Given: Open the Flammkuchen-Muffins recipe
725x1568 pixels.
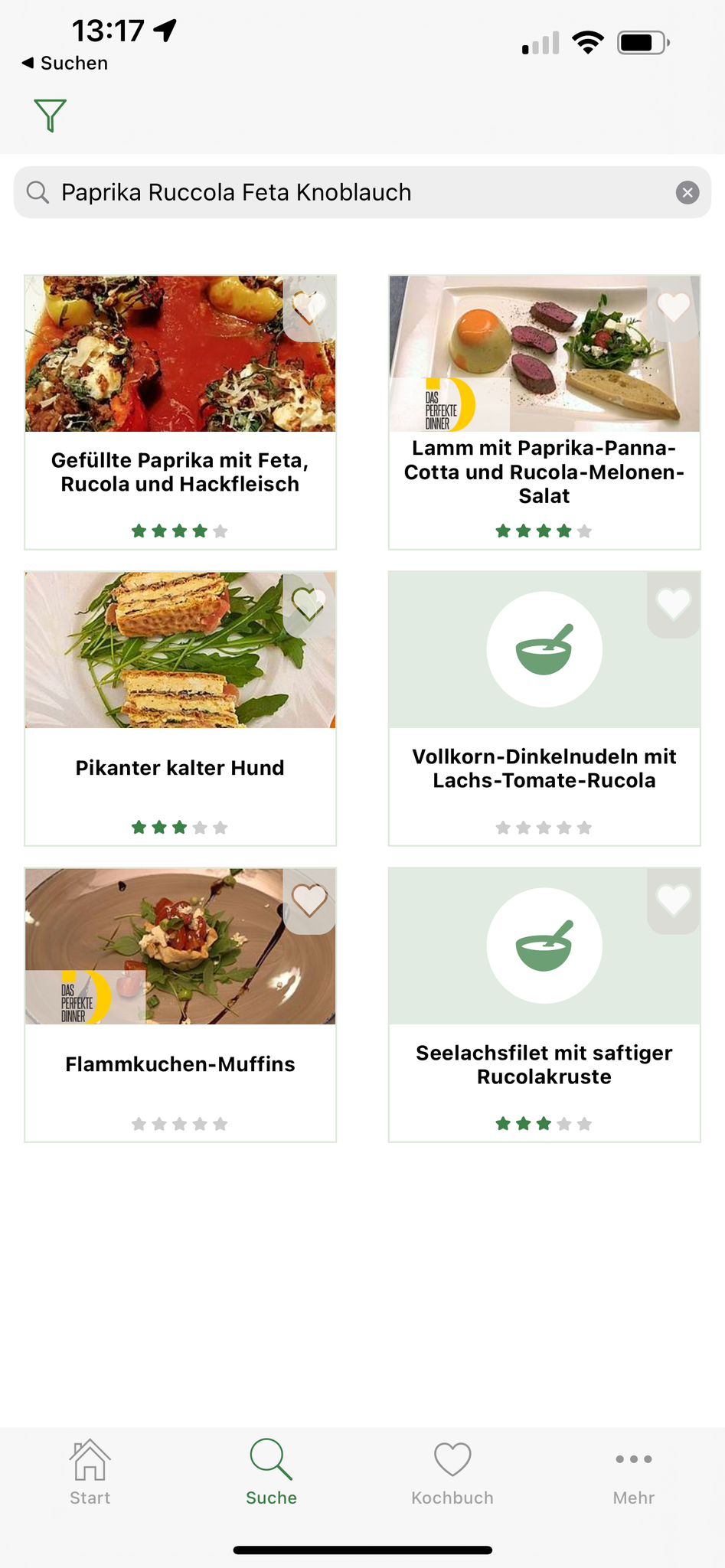Looking at the screenshot, I should tap(180, 1064).
